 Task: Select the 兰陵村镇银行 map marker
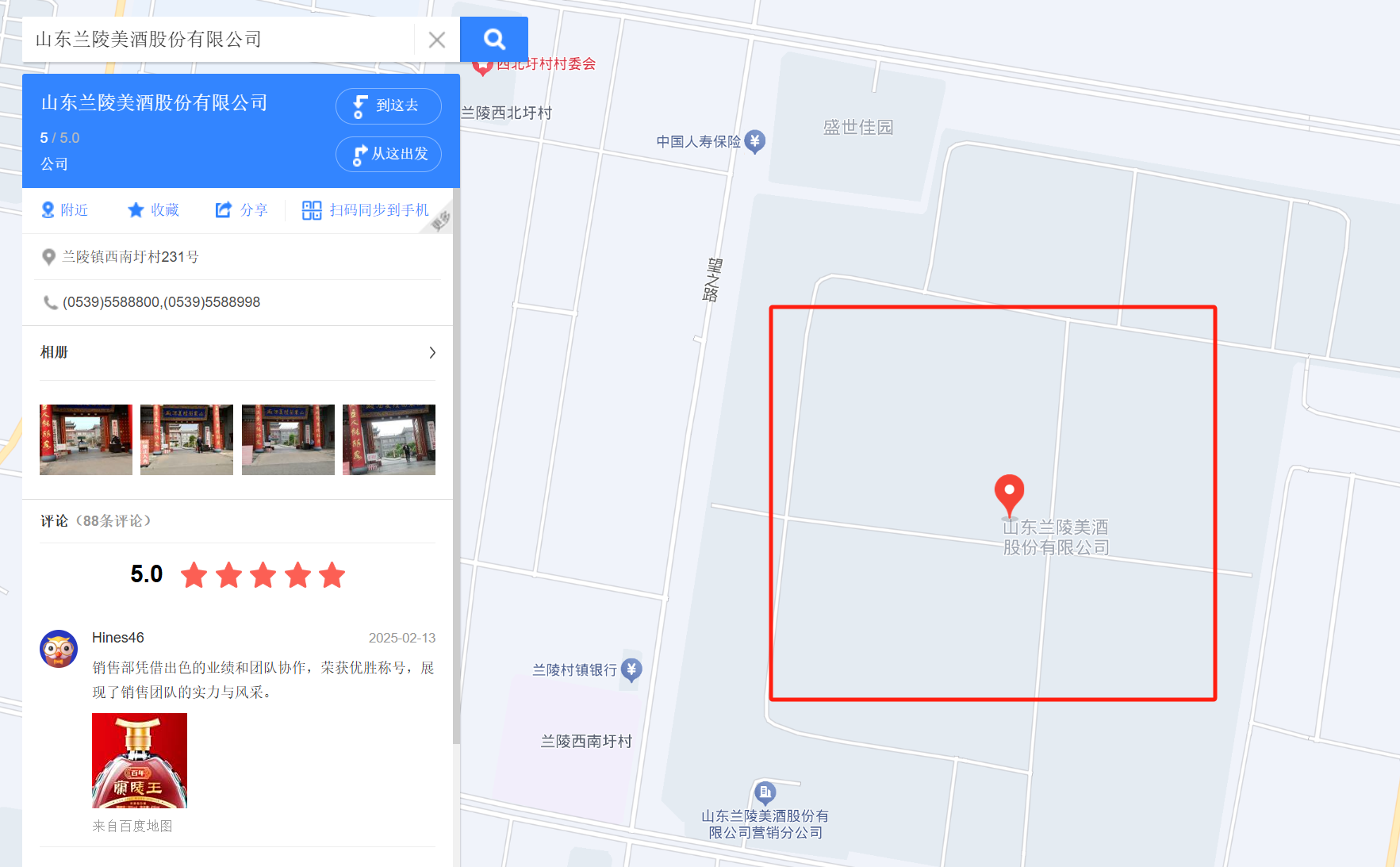(631, 669)
